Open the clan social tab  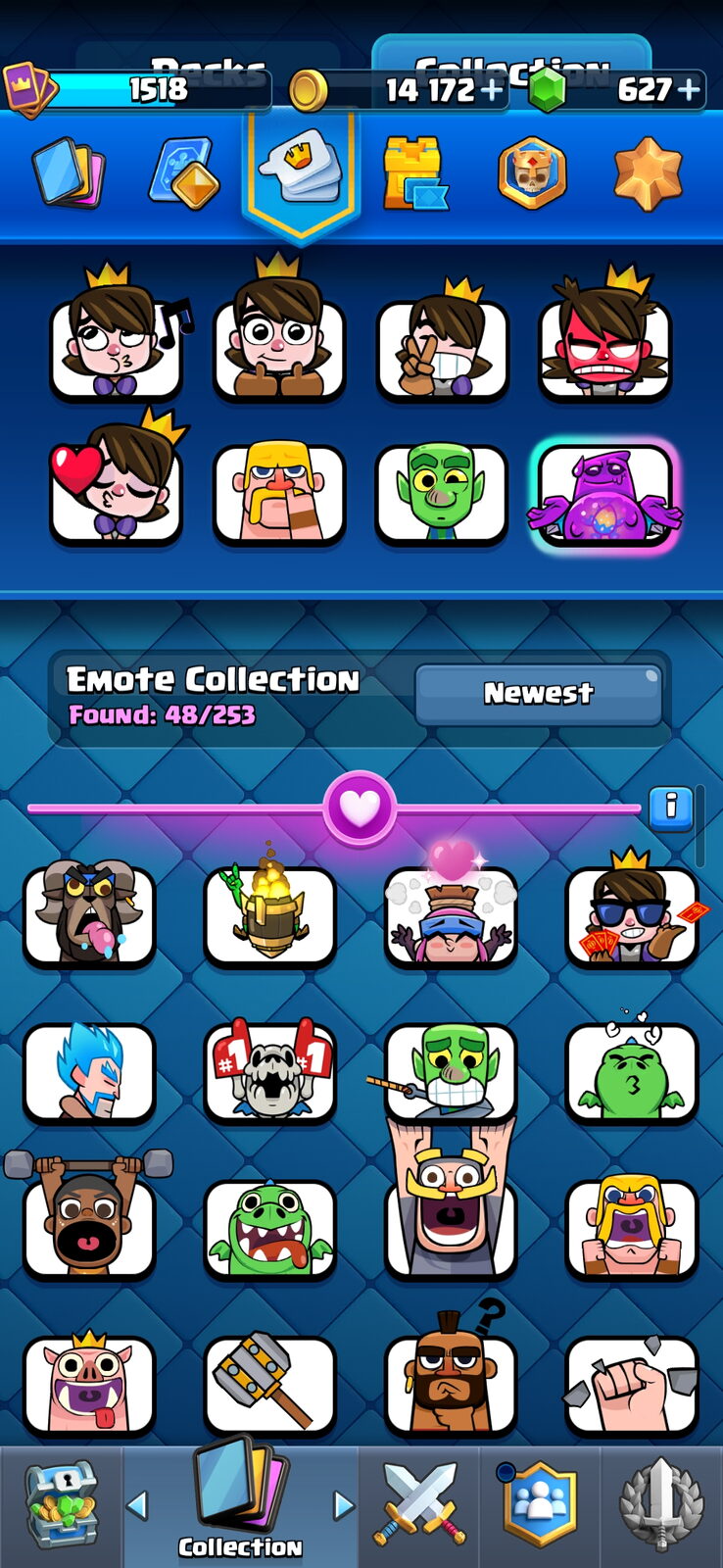click(539, 1504)
